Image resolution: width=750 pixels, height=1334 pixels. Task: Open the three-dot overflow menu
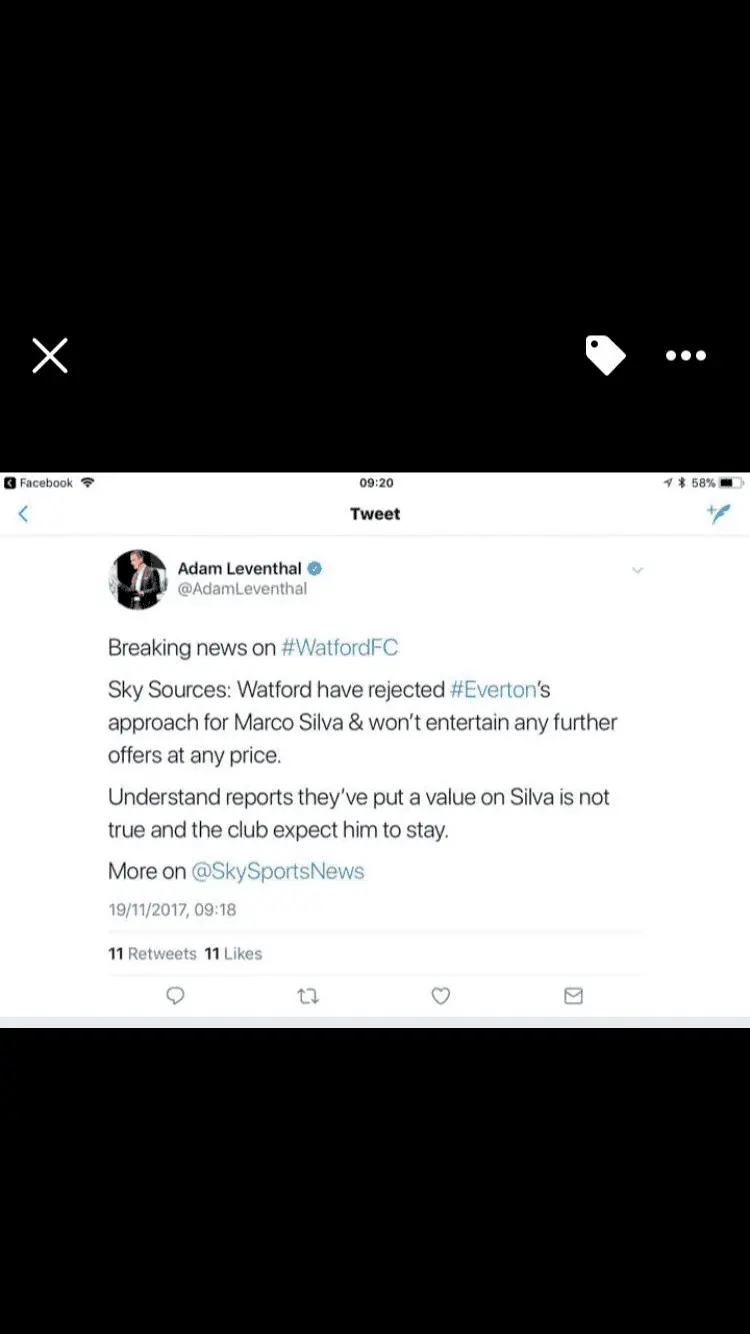click(x=686, y=355)
